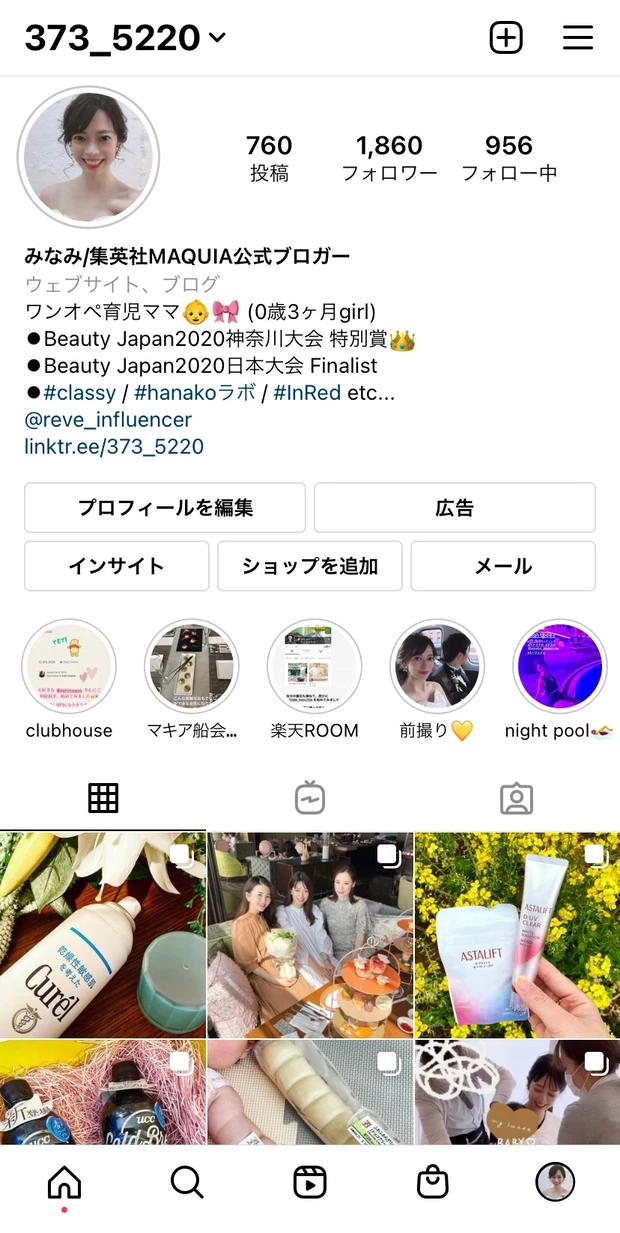This screenshot has width=620, height=1233.
Task: Open インサイト
Action: [x=116, y=566]
